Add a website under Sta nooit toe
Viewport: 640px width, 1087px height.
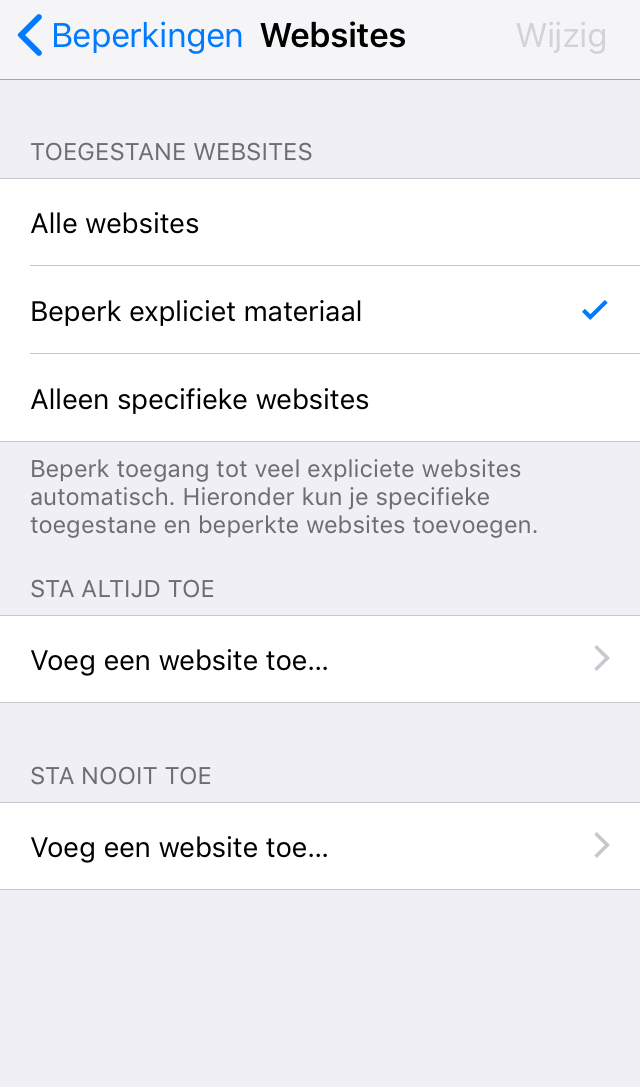tap(320, 847)
